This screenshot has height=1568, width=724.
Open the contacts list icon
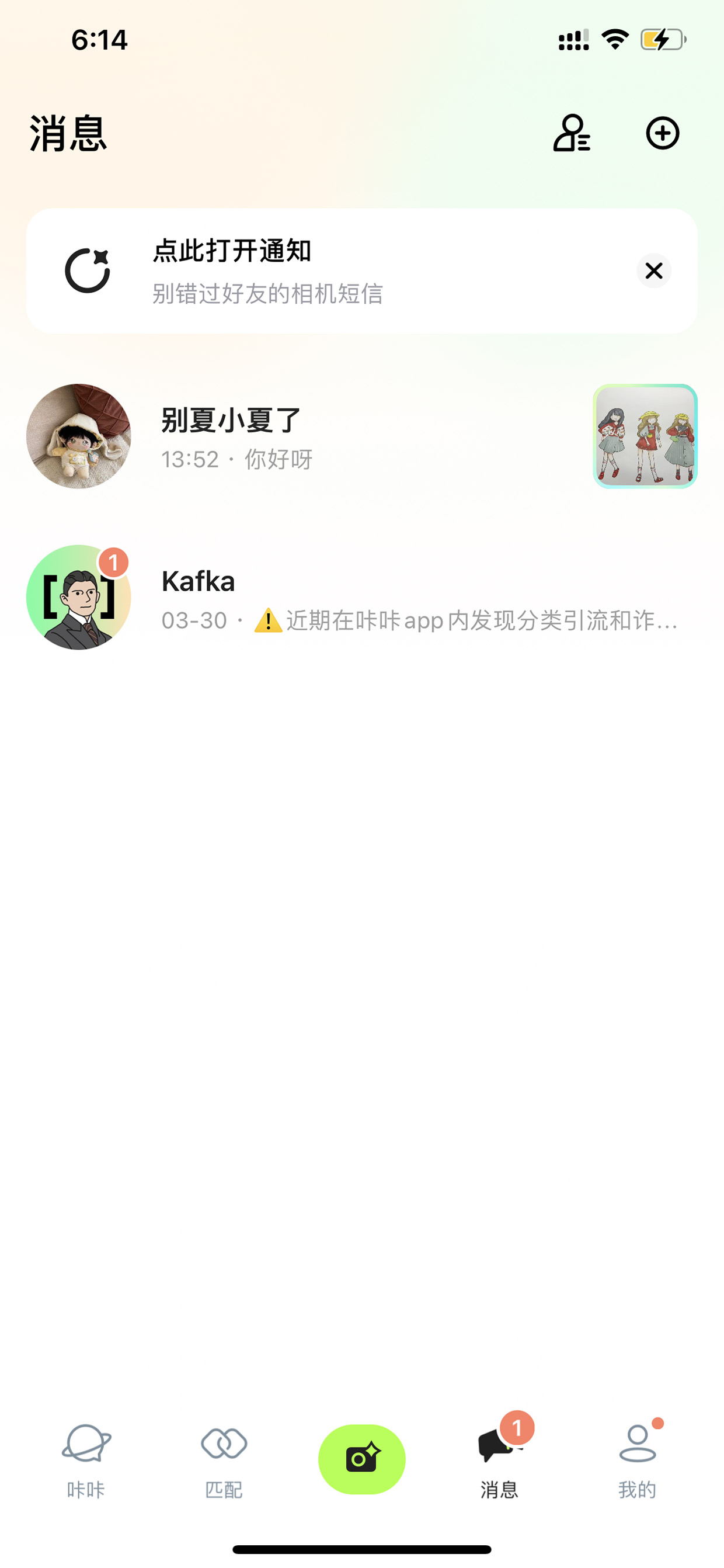point(571,133)
